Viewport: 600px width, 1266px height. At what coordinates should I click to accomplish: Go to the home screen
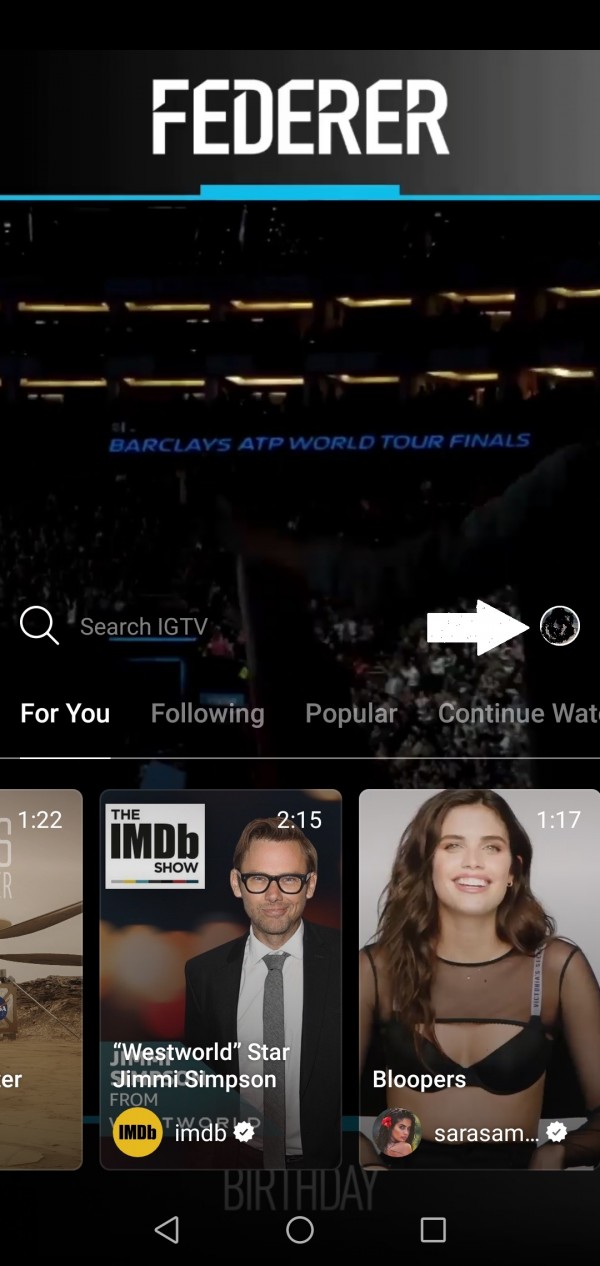coord(300,1230)
